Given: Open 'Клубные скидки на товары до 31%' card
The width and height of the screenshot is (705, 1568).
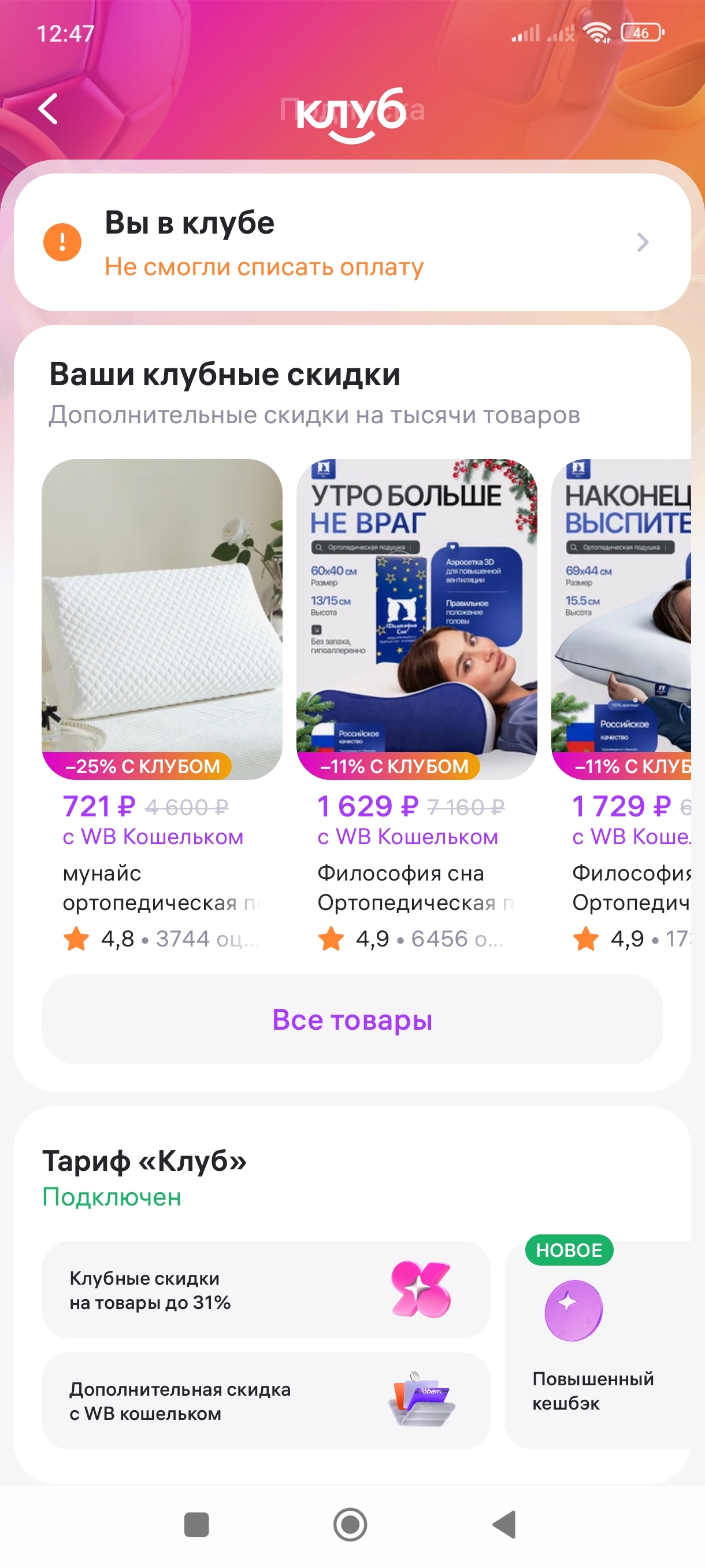Looking at the screenshot, I should coord(265,1290).
